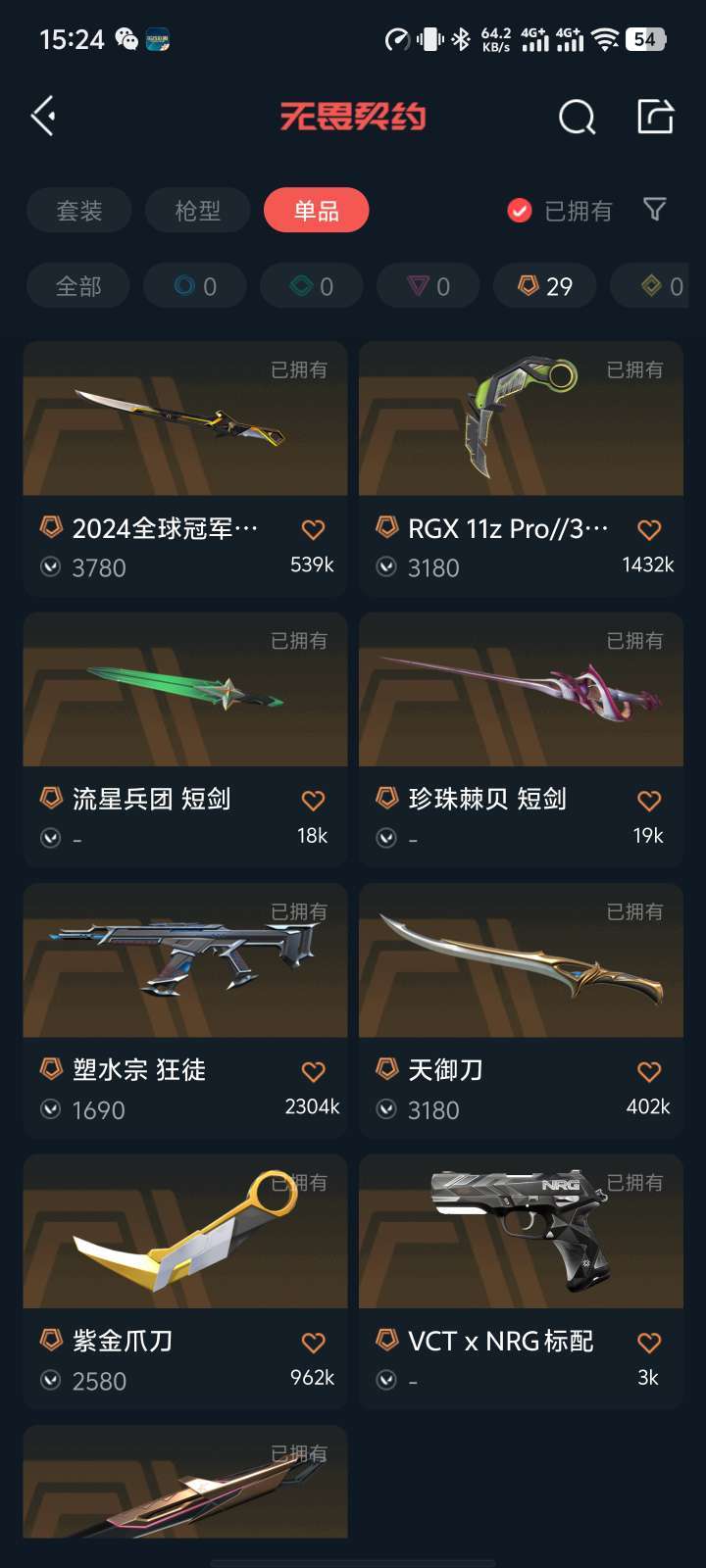Viewport: 706px width, 1568px height.
Task: Open the filter funnel icon
Action: pyautogui.click(x=653, y=210)
